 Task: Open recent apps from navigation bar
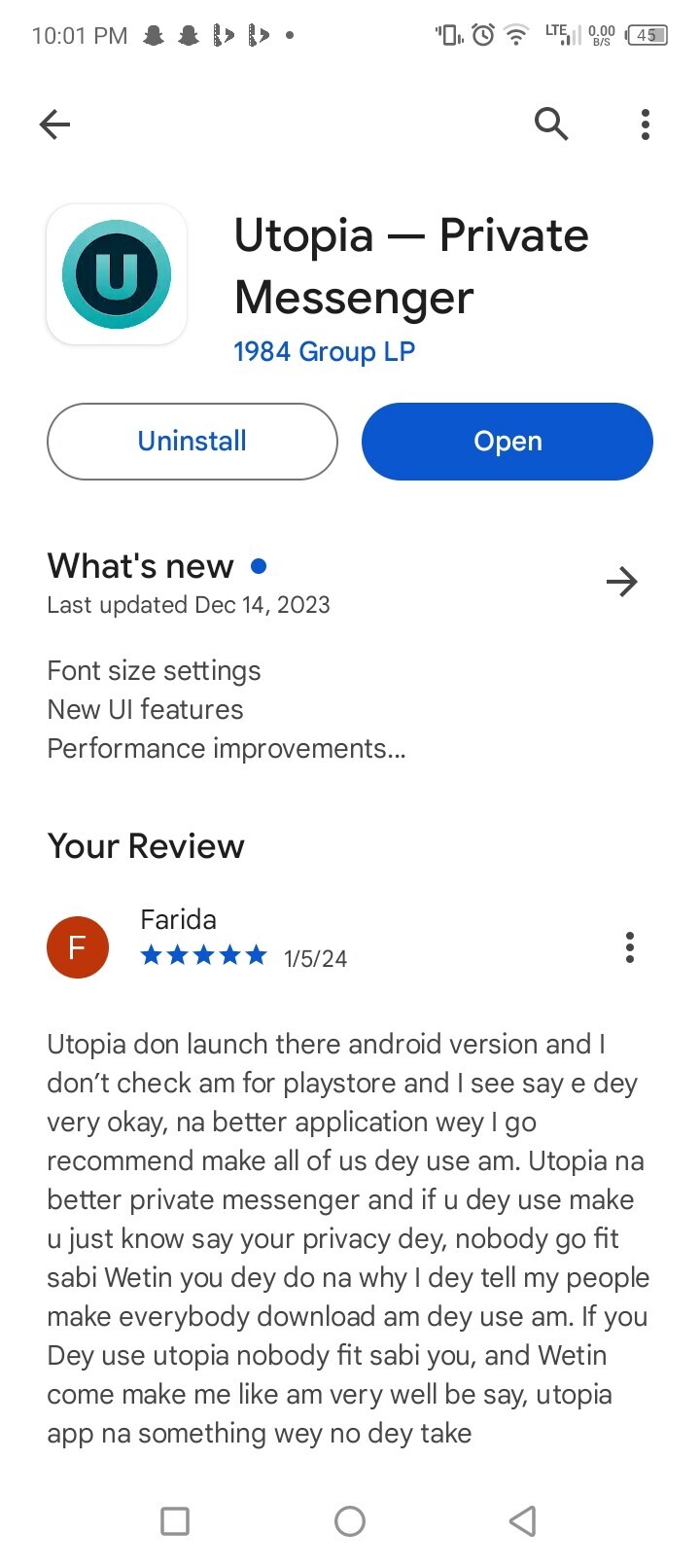pyautogui.click(x=175, y=1520)
